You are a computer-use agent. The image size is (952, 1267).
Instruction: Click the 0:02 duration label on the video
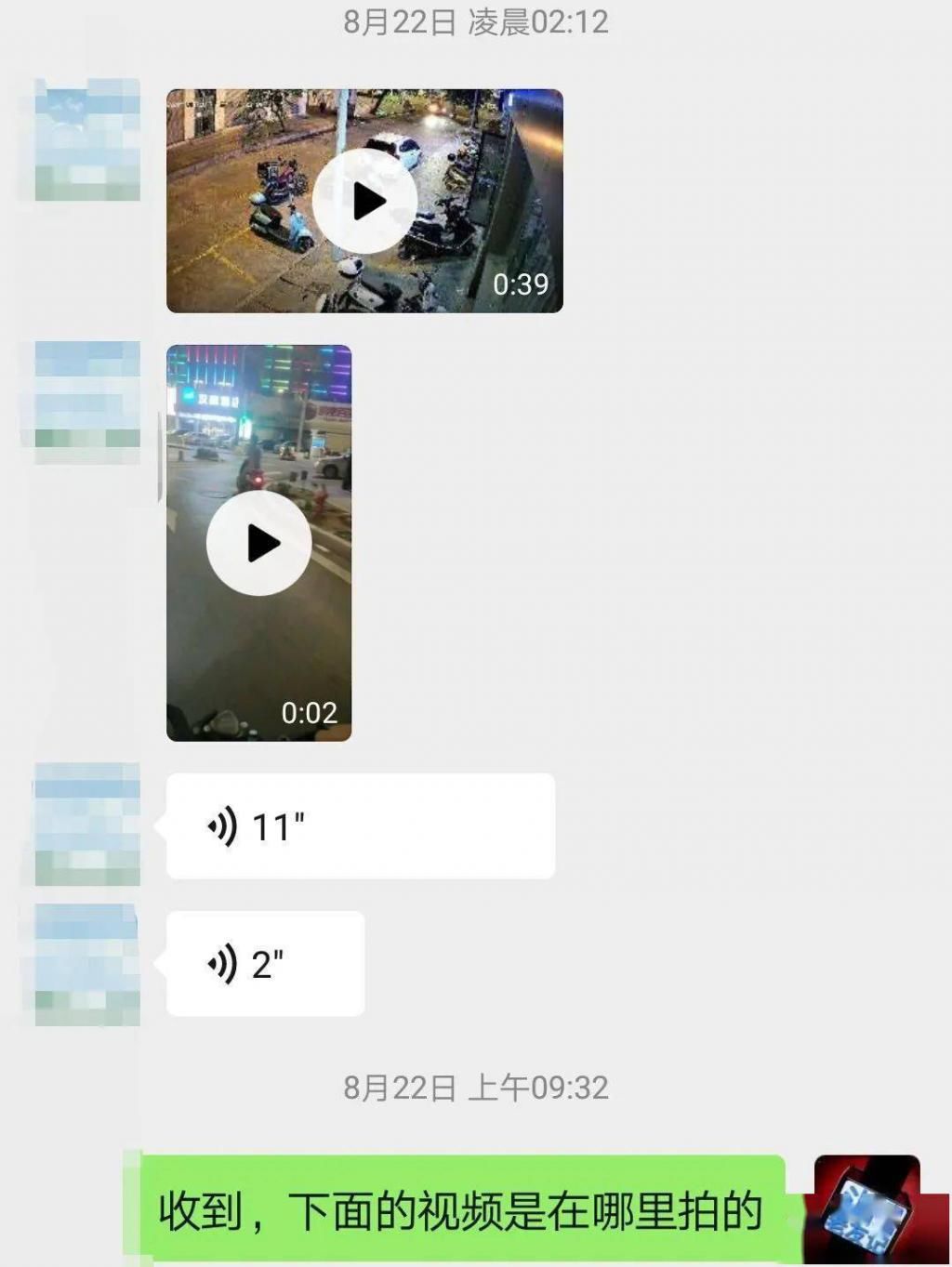tap(311, 714)
